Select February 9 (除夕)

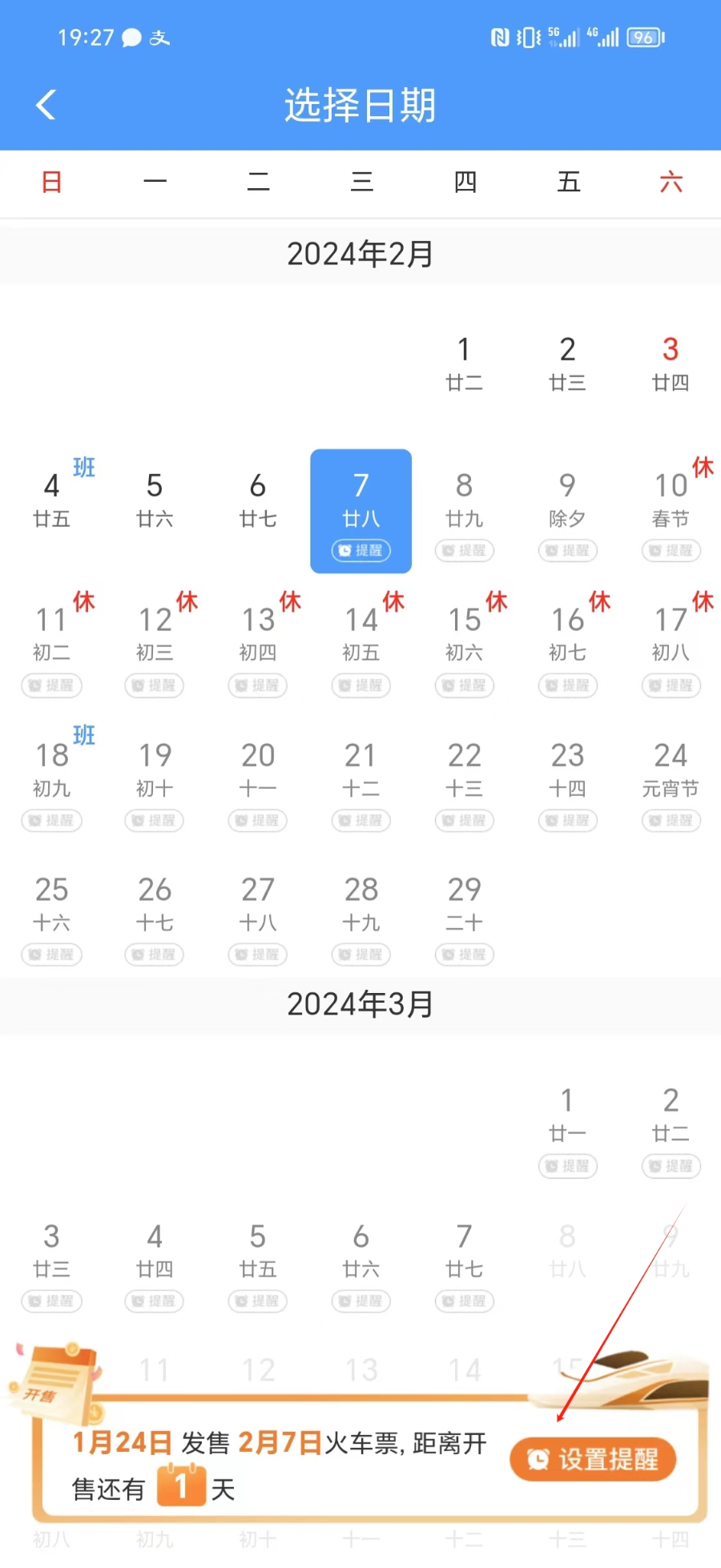pyautogui.click(x=567, y=499)
